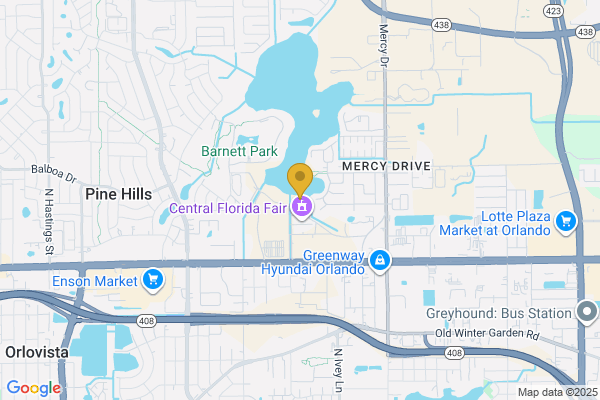Open the Greyhound Bus Station marker
Screen dimensions: 600x400
click(x=589, y=314)
